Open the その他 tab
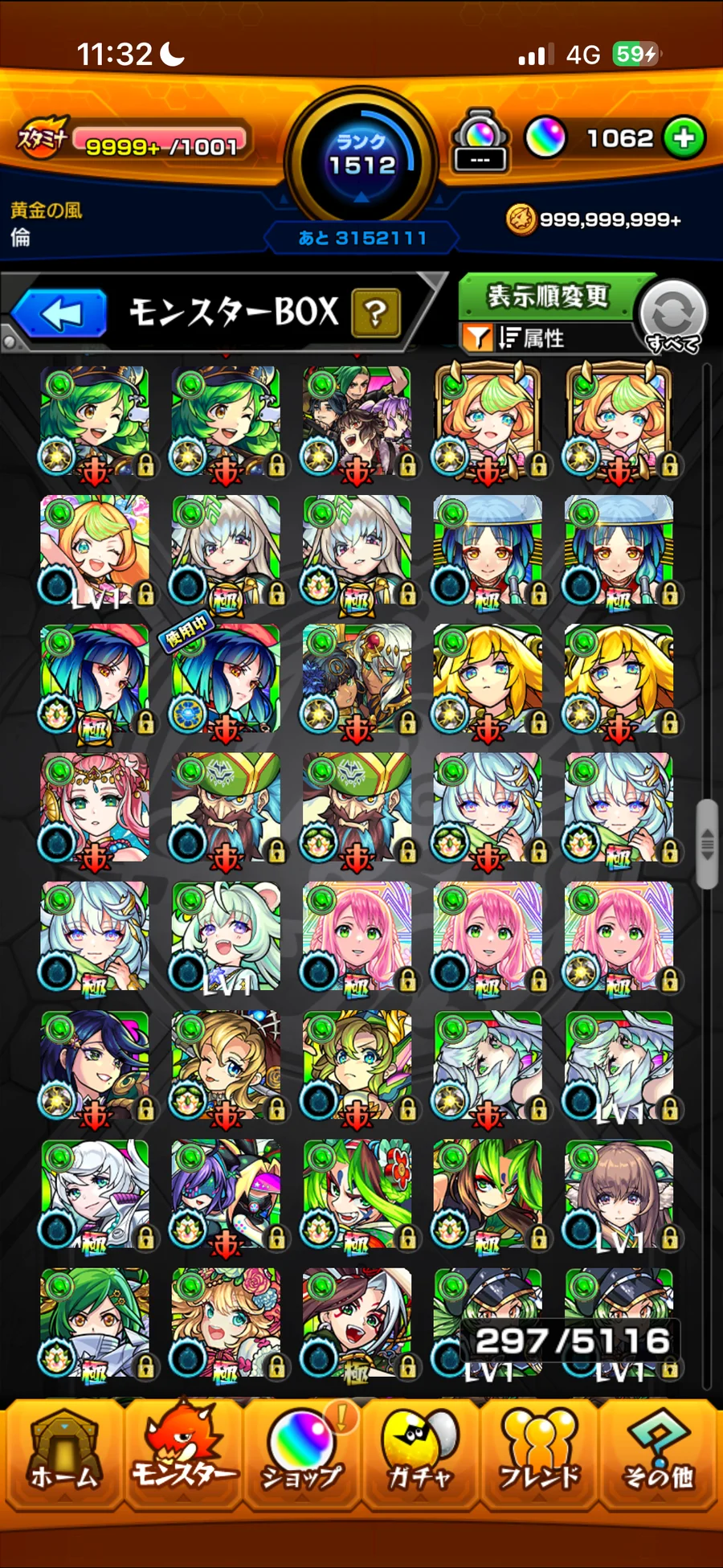This screenshot has width=723, height=1568. point(658,1456)
